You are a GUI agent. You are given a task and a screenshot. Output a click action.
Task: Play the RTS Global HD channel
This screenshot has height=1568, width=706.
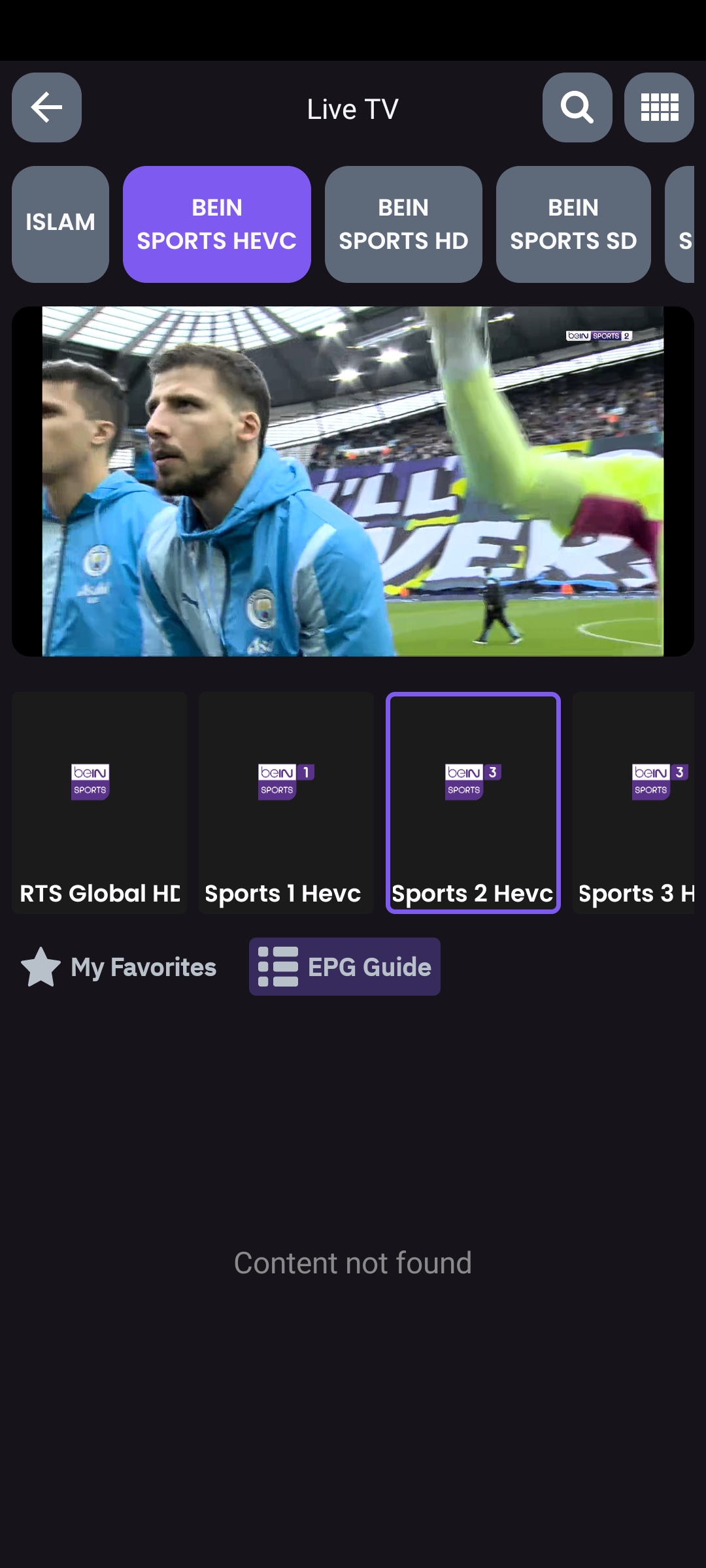point(99,802)
